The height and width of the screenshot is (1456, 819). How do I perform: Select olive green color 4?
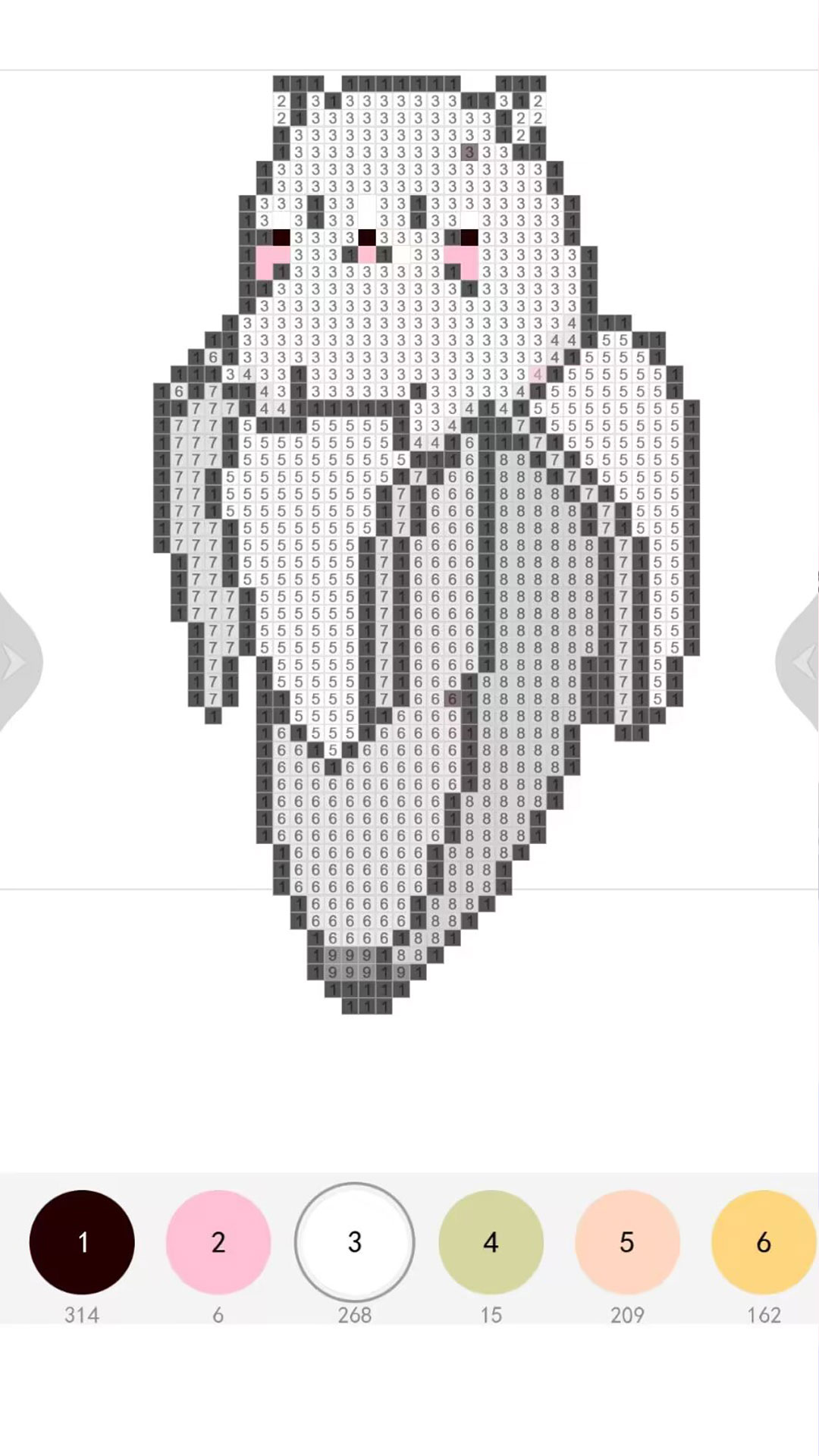click(x=491, y=1242)
